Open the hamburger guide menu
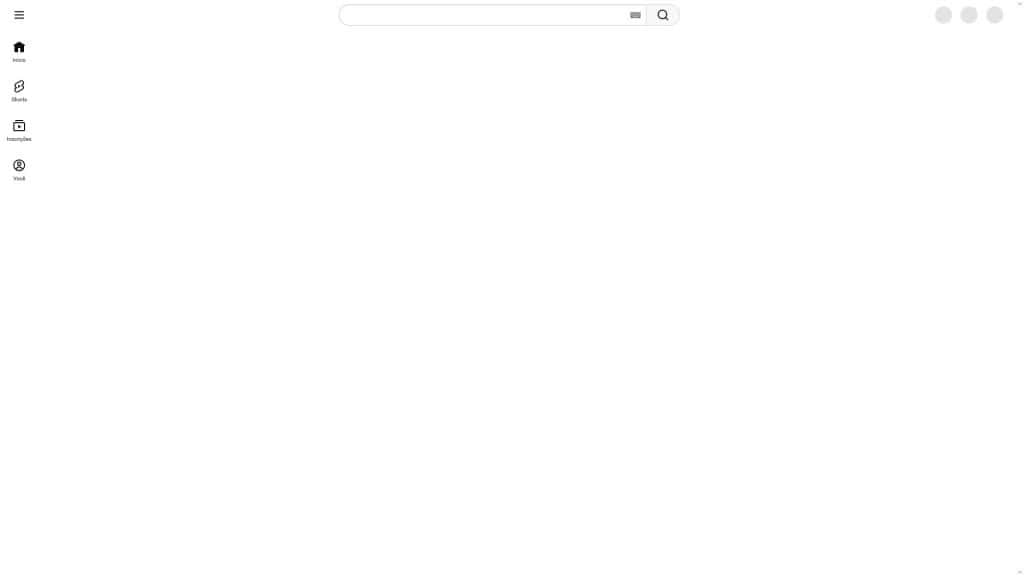Image resolution: width=1024 pixels, height=576 pixels. tap(19, 15)
